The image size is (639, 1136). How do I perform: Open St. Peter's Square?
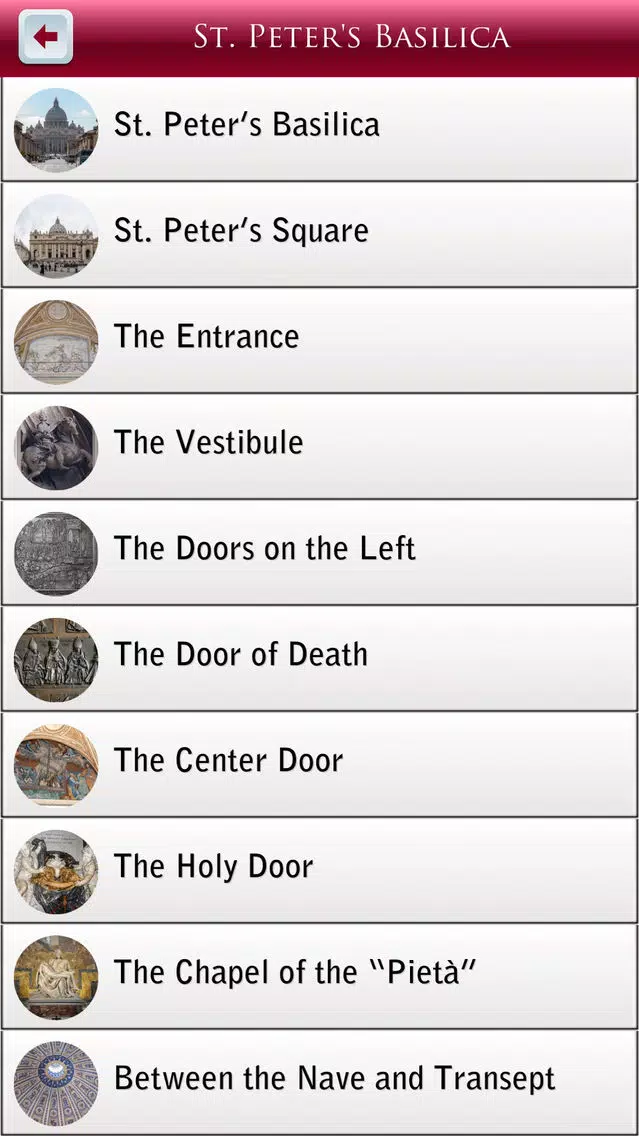click(320, 235)
